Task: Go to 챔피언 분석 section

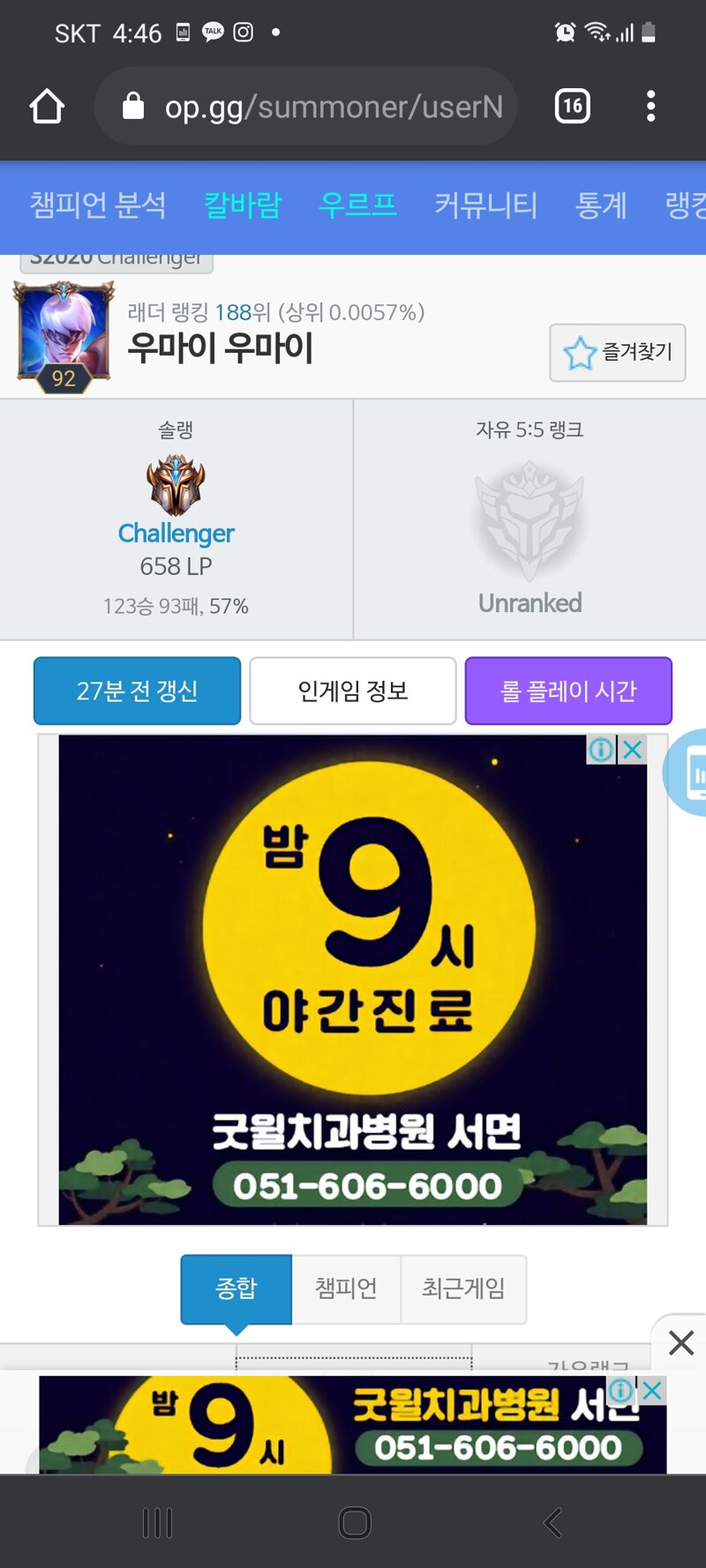Action: [97, 205]
